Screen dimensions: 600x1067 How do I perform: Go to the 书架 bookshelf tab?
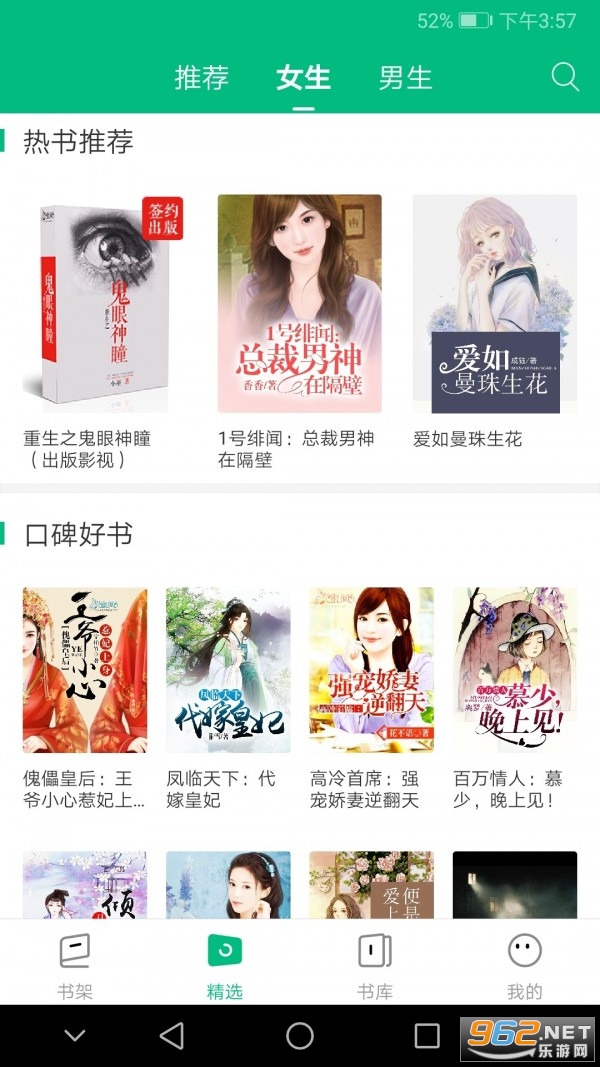[75, 965]
